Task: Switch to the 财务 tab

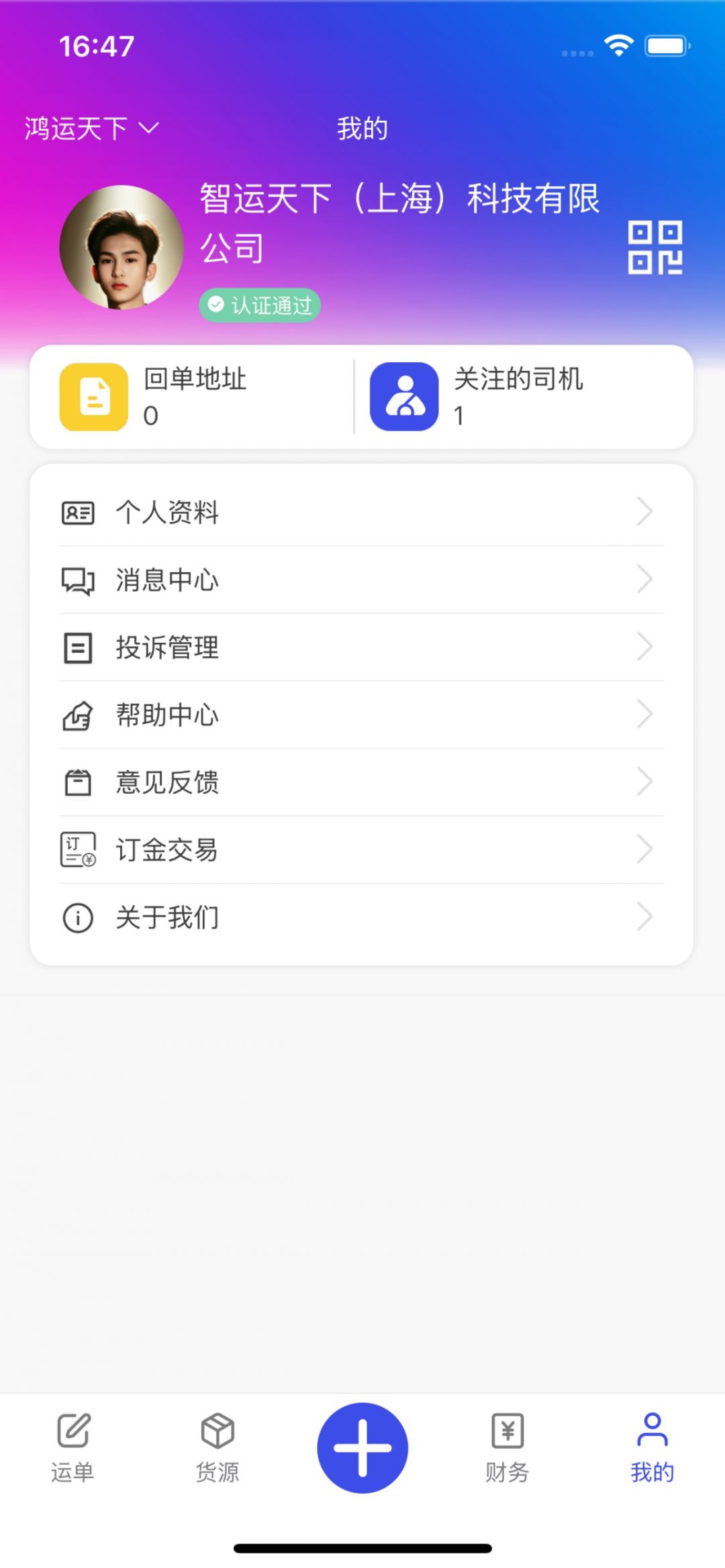Action: click(507, 1448)
